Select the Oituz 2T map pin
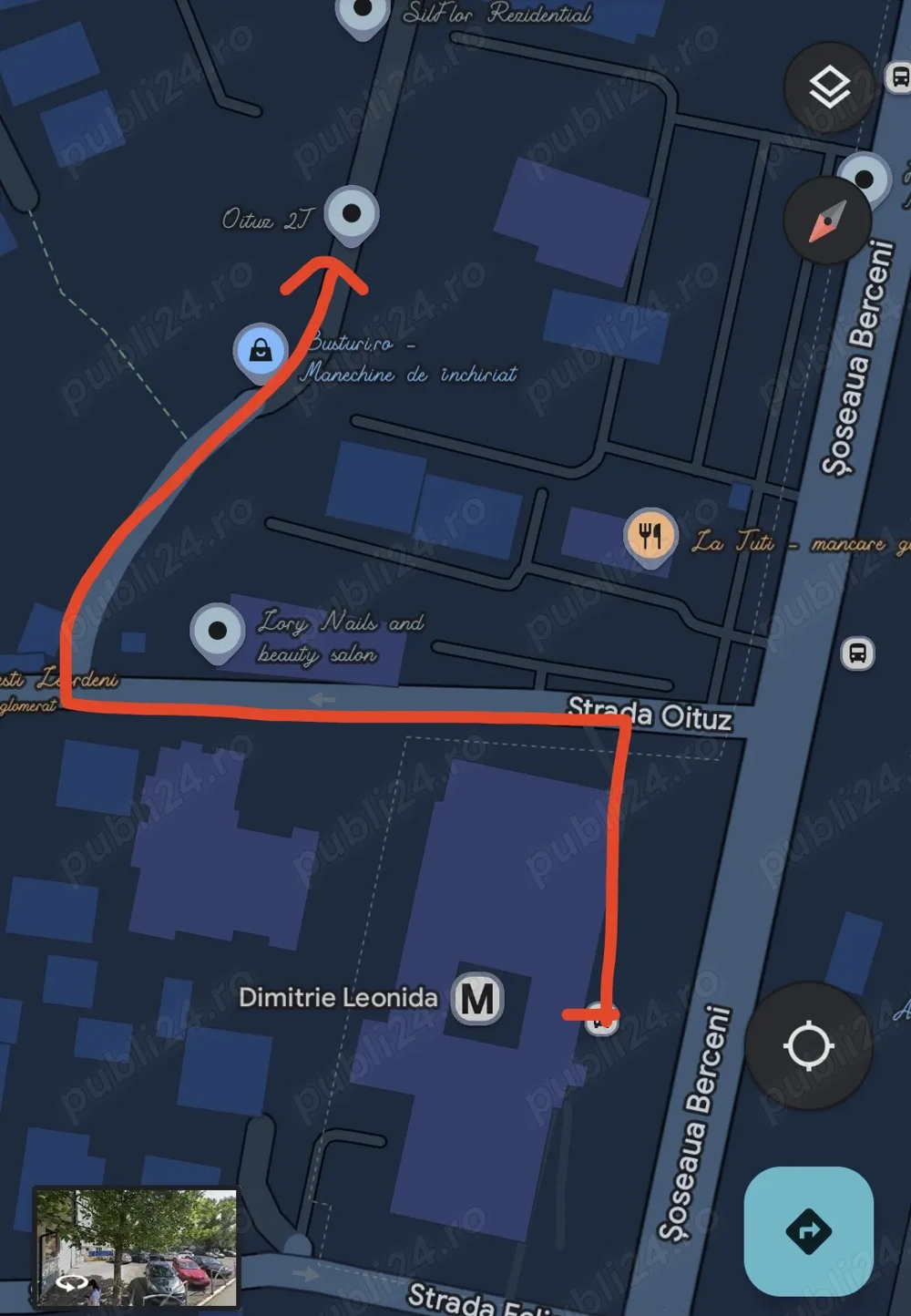 tap(351, 213)
